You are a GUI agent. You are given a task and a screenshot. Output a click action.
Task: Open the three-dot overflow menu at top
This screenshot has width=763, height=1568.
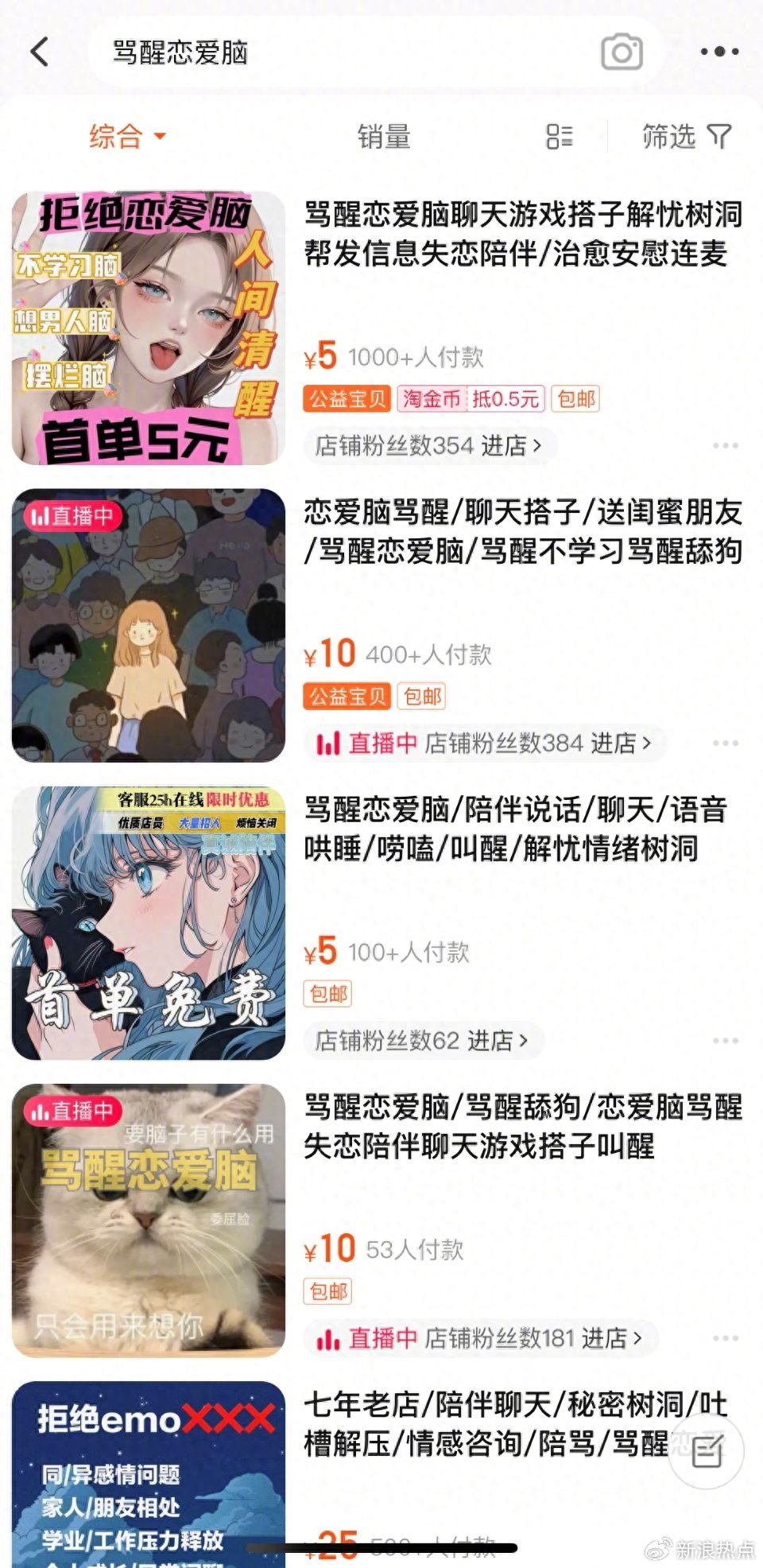click(x=719, y=52)
